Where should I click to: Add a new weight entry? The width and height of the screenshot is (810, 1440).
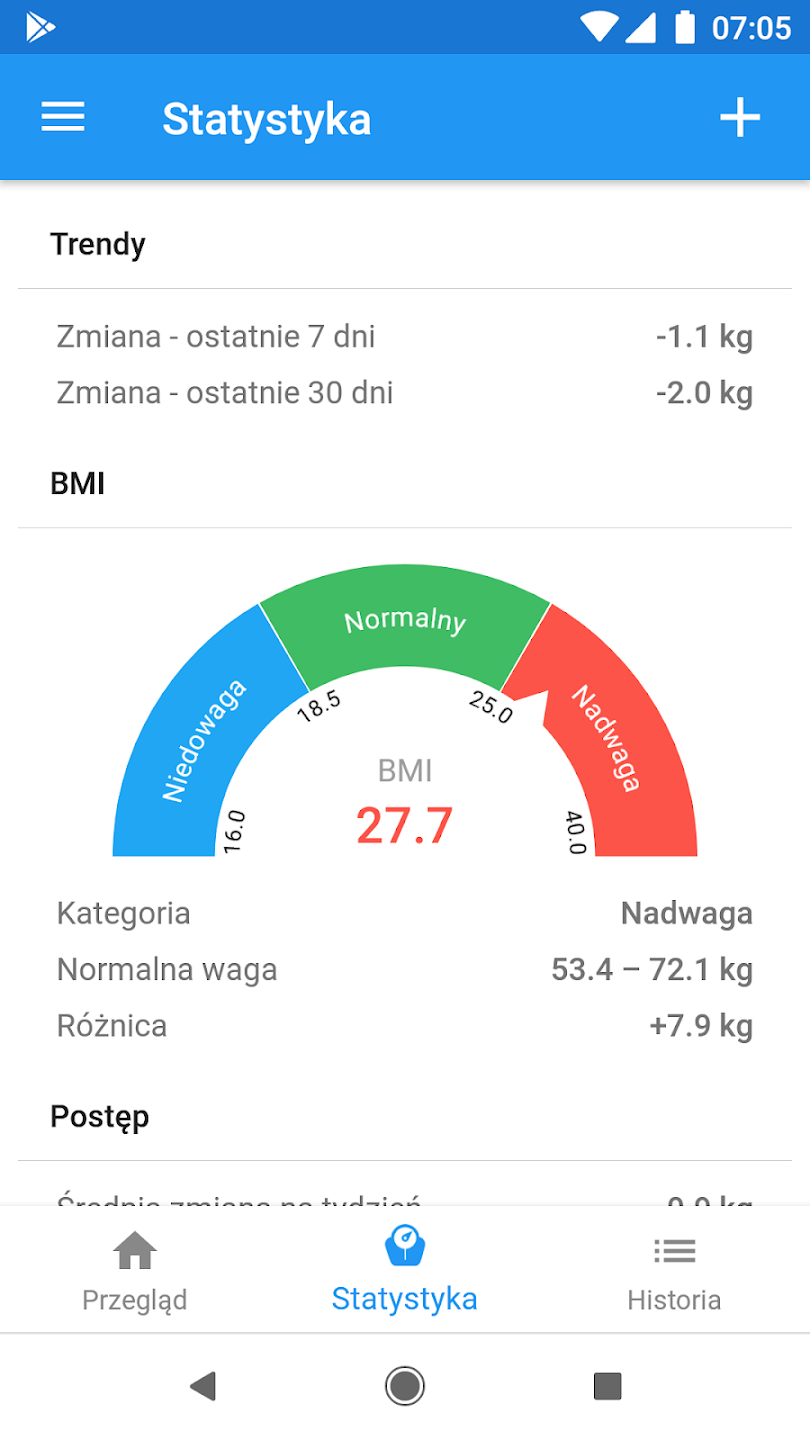740,118
